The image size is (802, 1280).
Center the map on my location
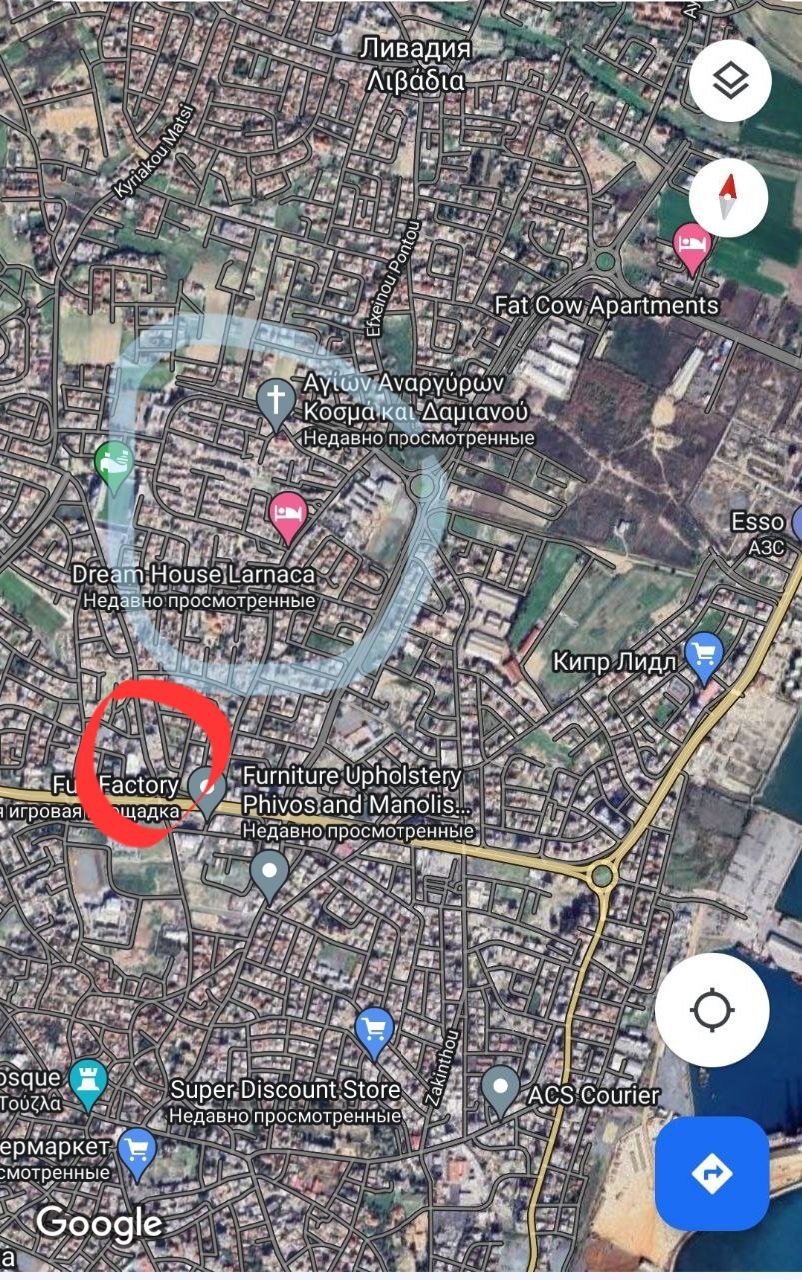712,1010
